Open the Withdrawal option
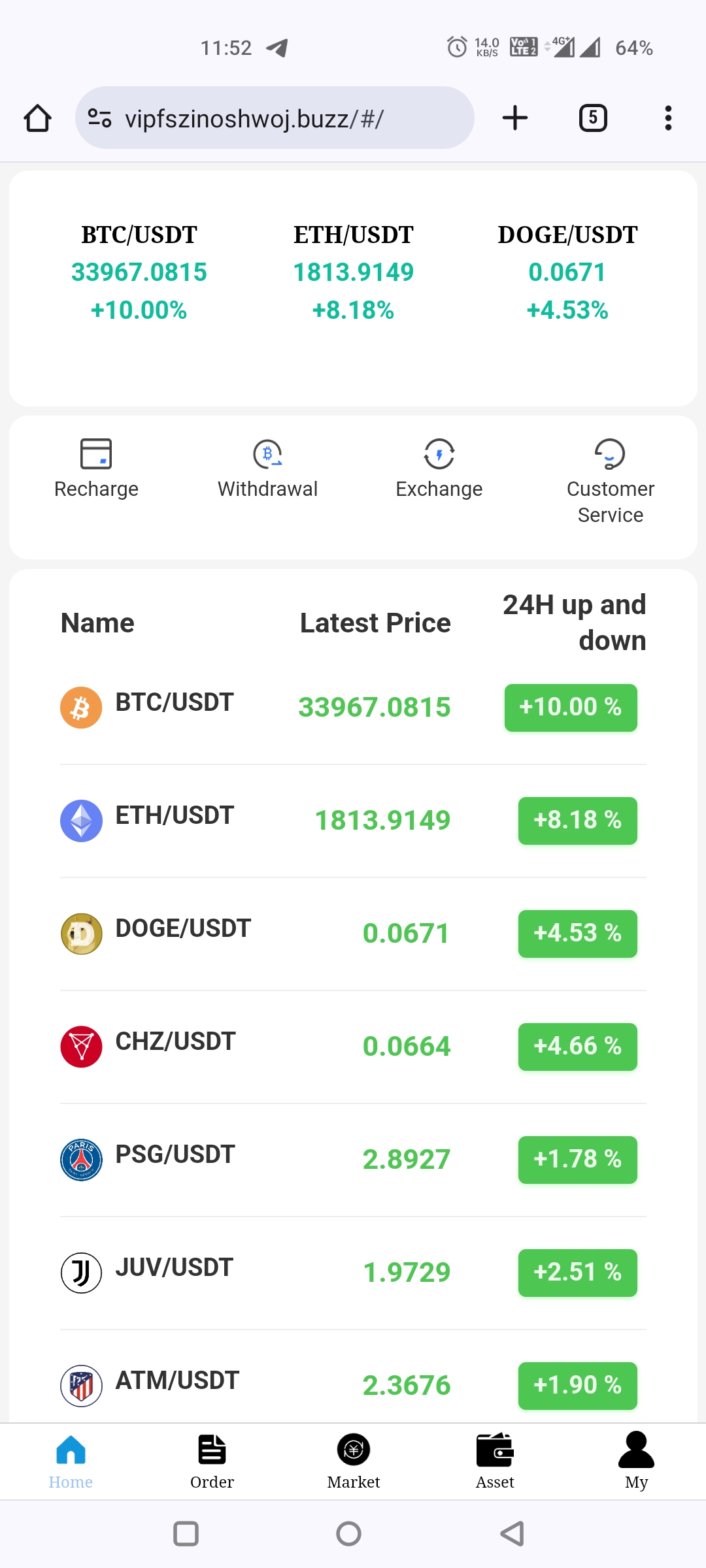 pyautogui.click(x=267, y=468)
